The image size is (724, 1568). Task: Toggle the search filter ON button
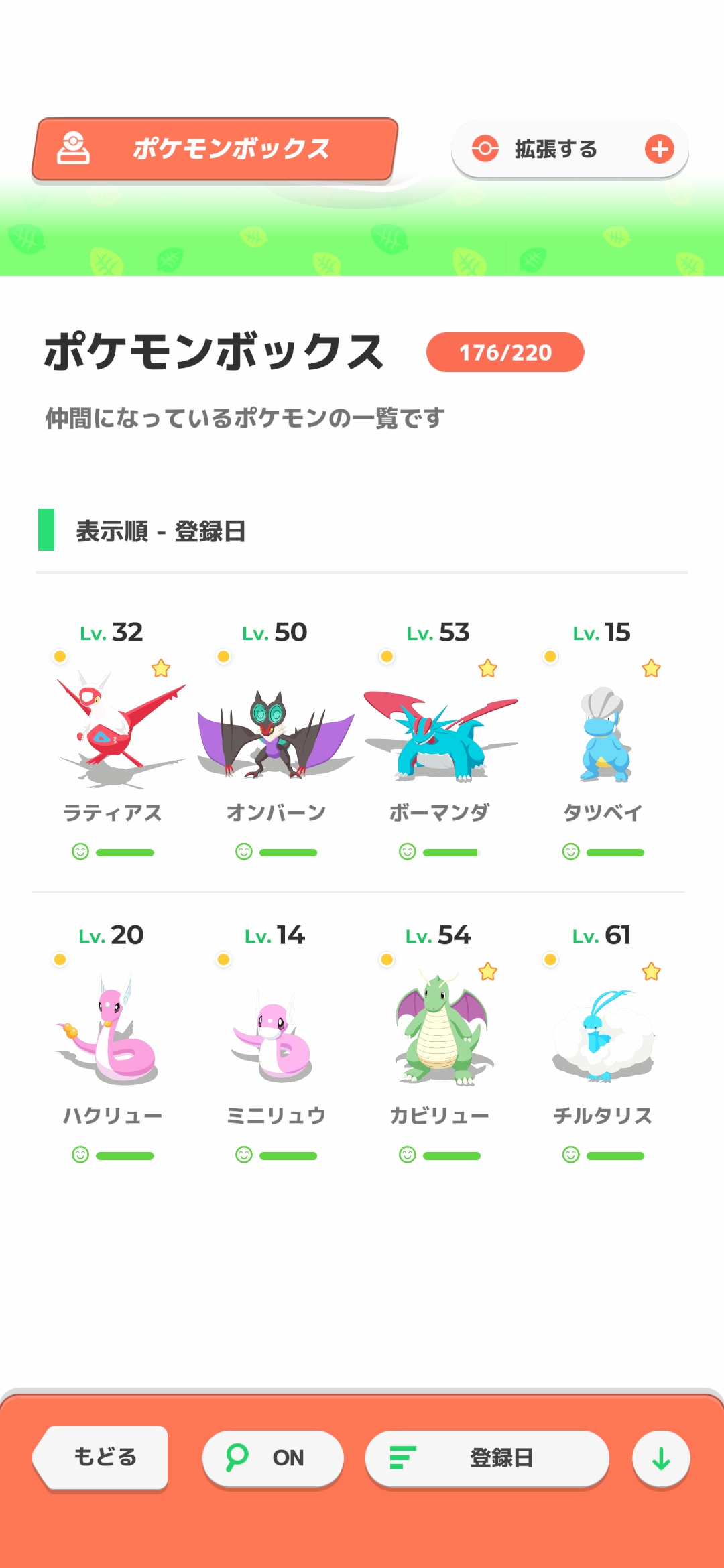273,1457
